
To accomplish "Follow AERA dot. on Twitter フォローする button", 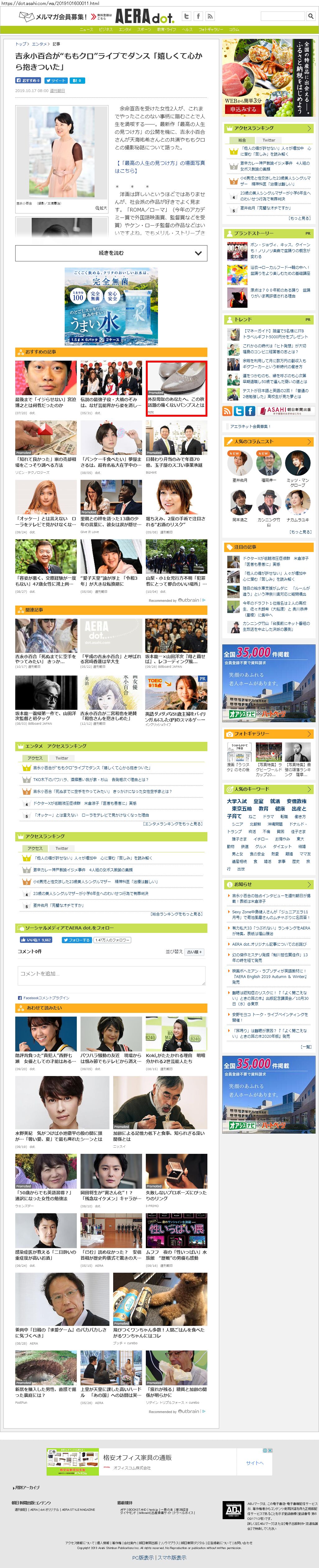I will point(76,940).
